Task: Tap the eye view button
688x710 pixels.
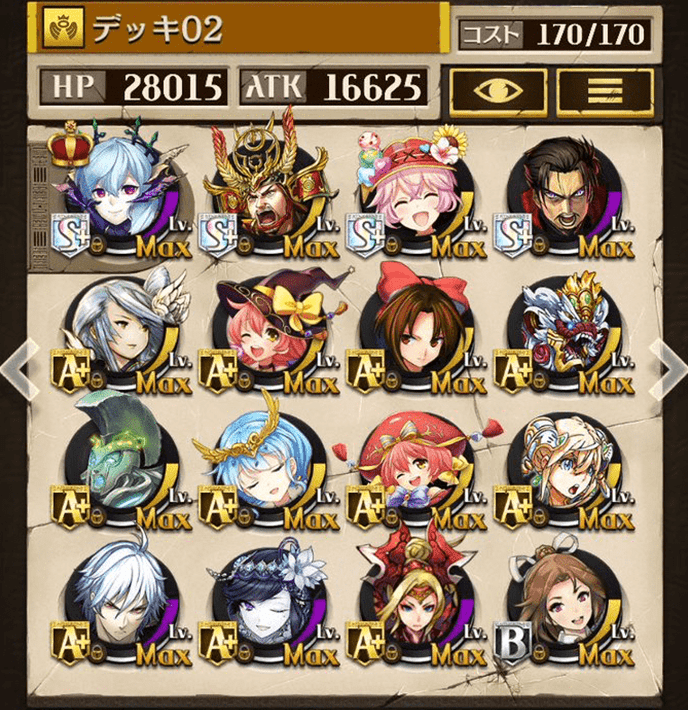Action: [497, 91]
